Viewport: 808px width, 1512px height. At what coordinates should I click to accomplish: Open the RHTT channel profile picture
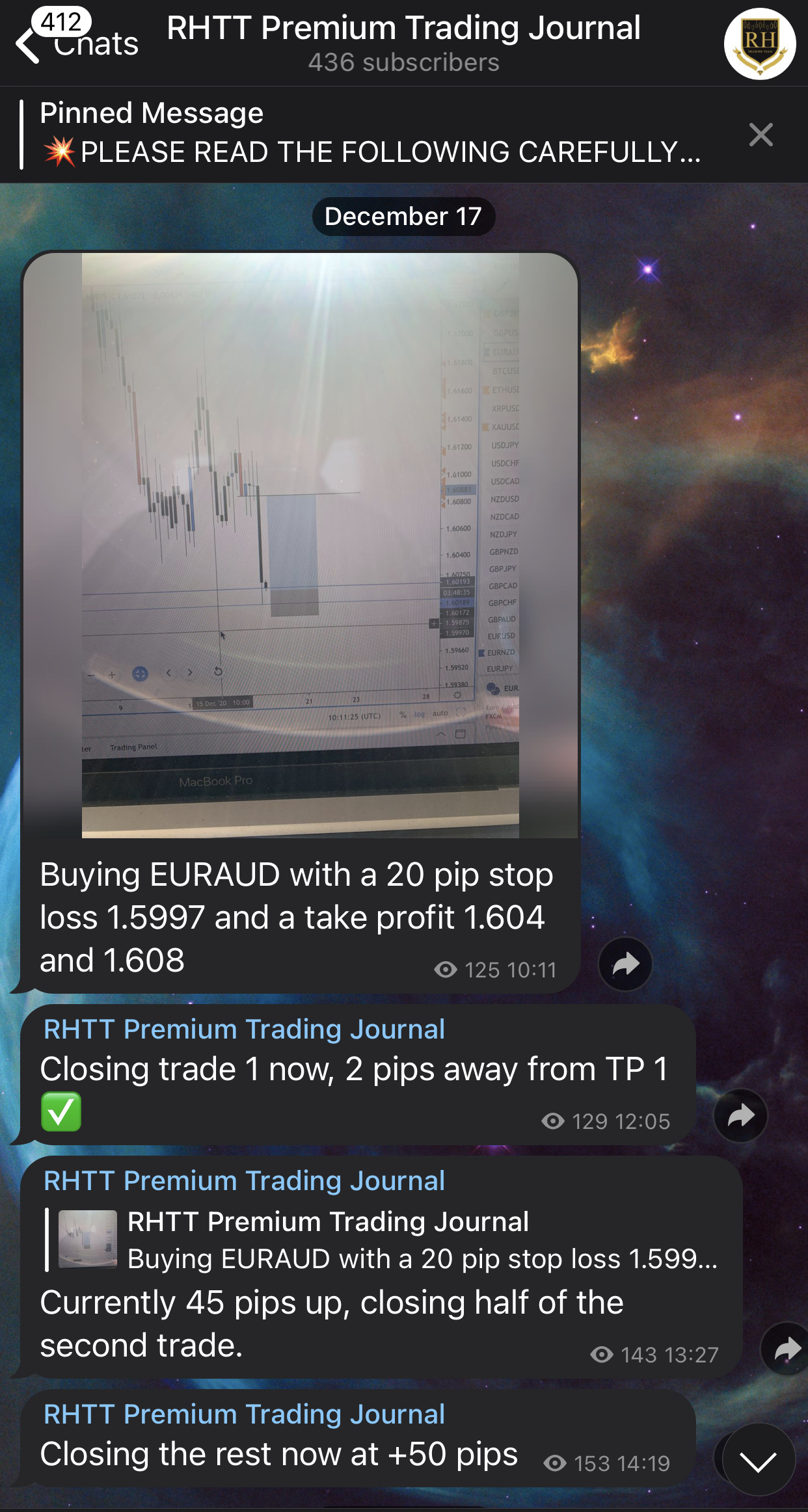tap(759, 44)
